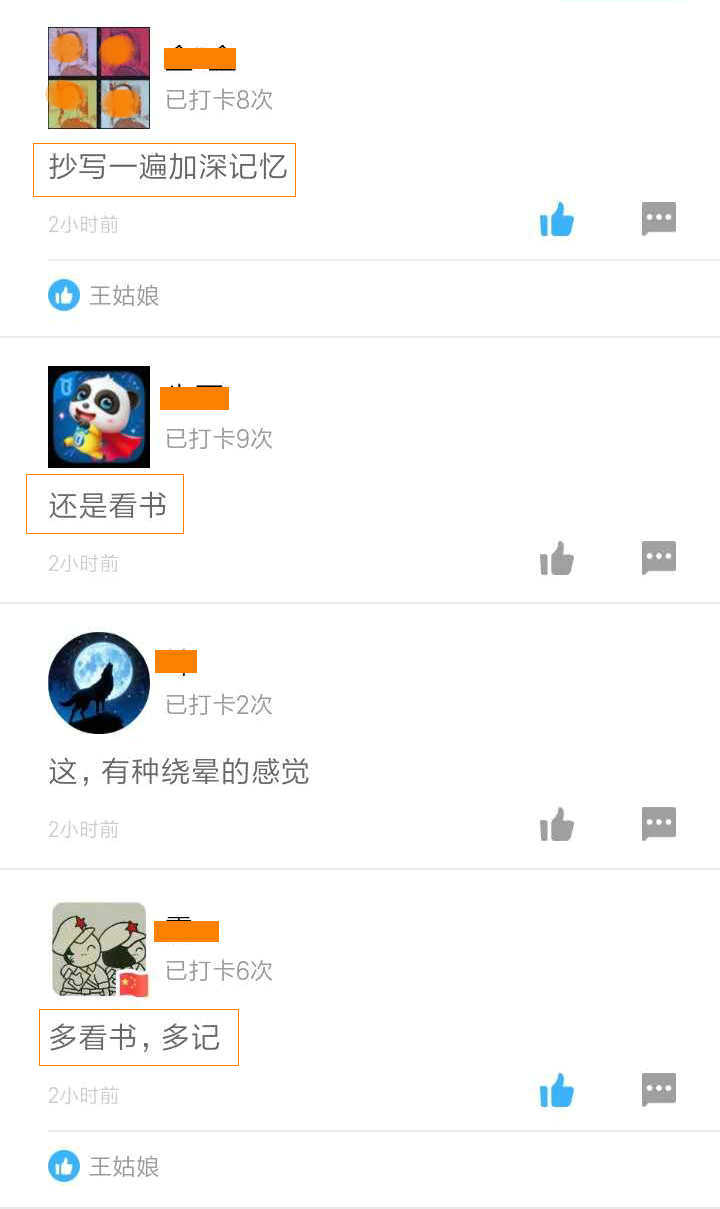
Task: Open the four-photo grid avatar at top
Action: point(98,77)
